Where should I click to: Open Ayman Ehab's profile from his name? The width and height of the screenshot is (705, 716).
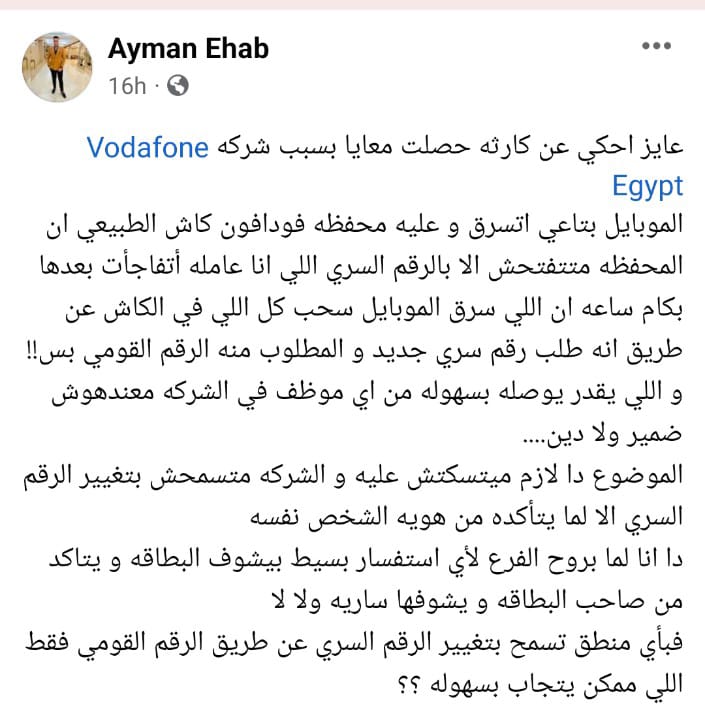click(x=188, y=47)
